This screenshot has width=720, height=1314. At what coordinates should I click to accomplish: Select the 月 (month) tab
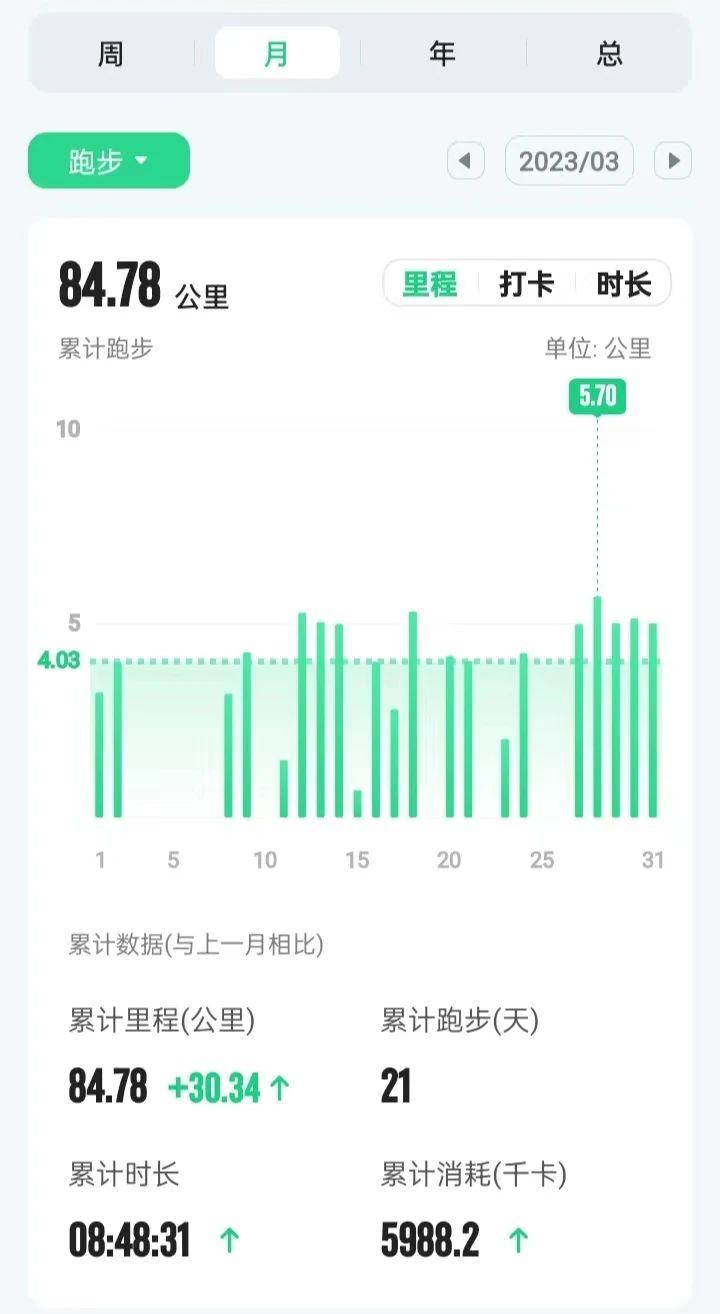(277, 53)
